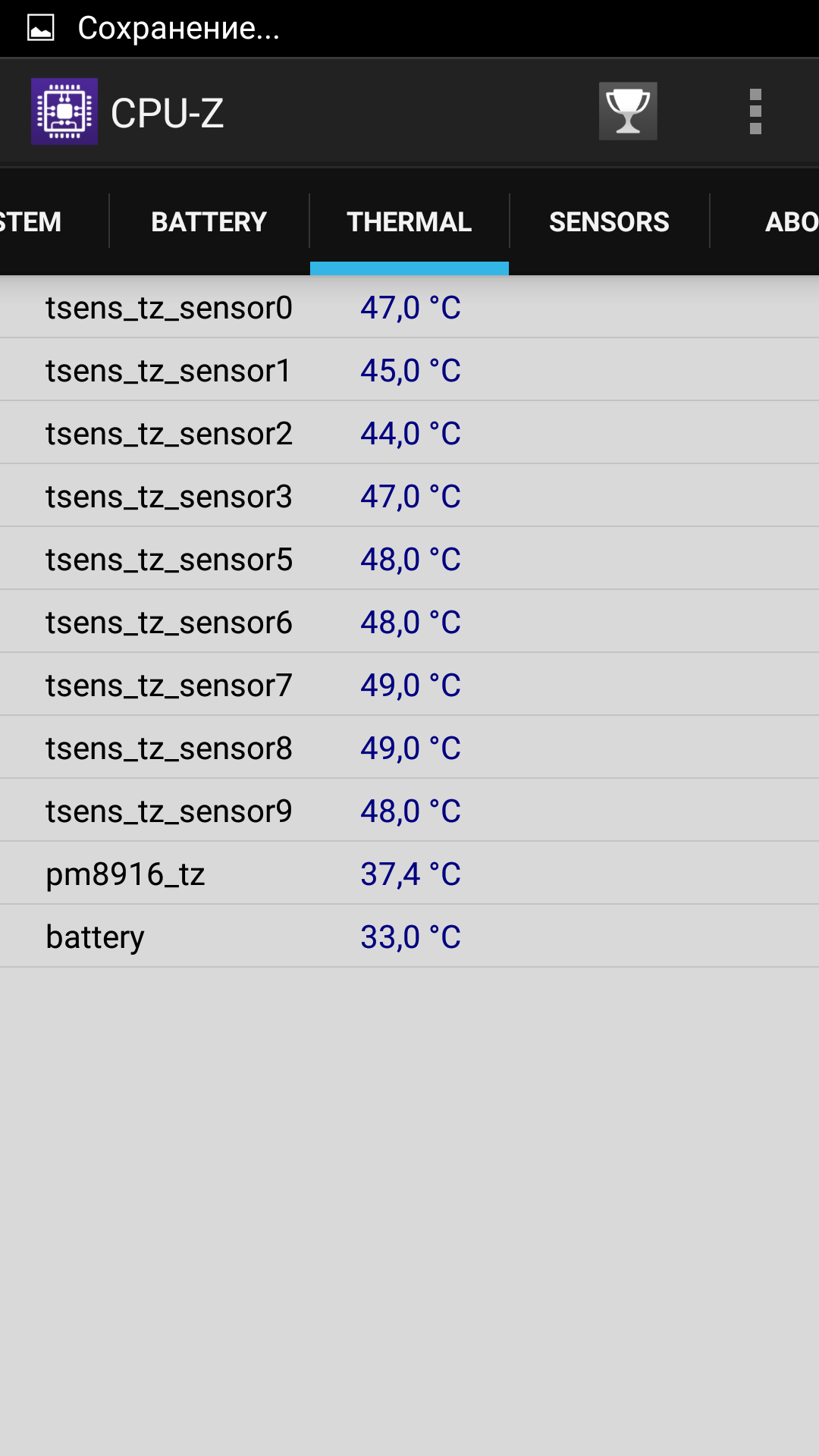The height and width of the screenshot is (1456, 819).
Task: Select the Thermal tab
Action: pyautogui.click(x=409, y=221)
